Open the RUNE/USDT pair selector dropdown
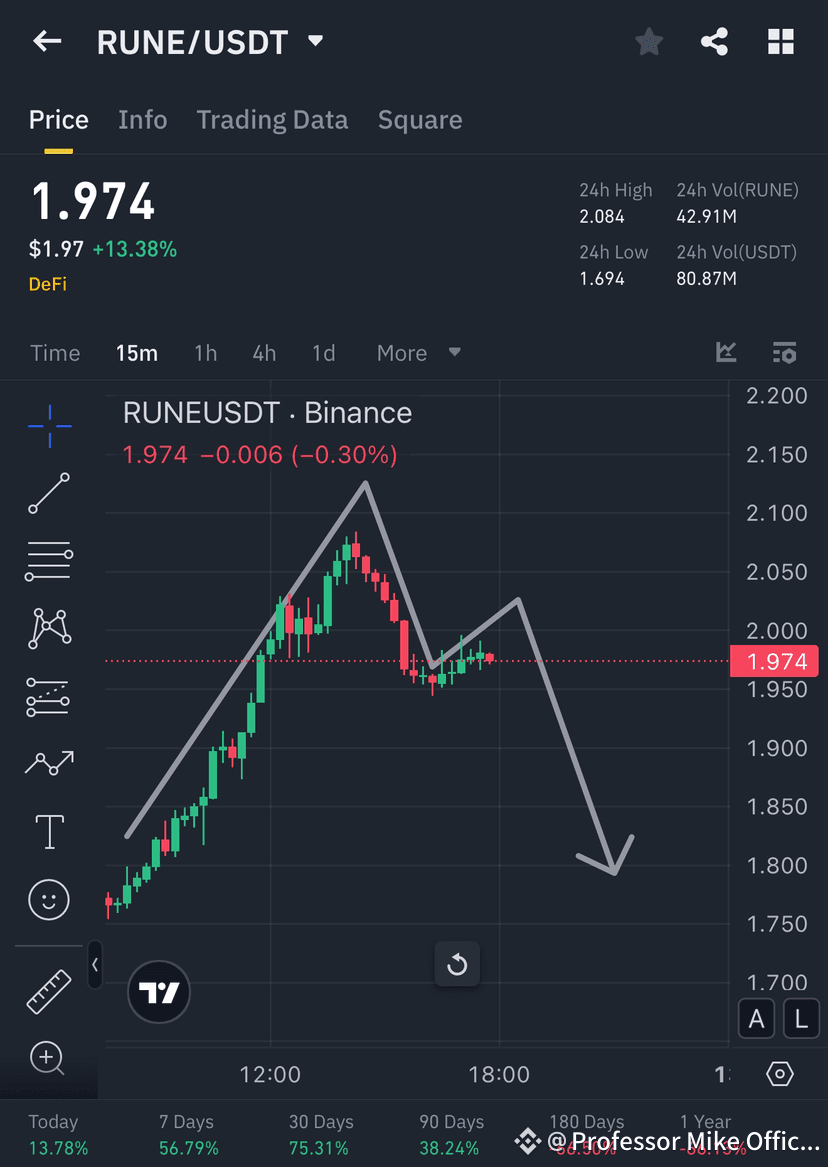The height and width of the screenshot is (1167, 828). (x=314, y=42)
